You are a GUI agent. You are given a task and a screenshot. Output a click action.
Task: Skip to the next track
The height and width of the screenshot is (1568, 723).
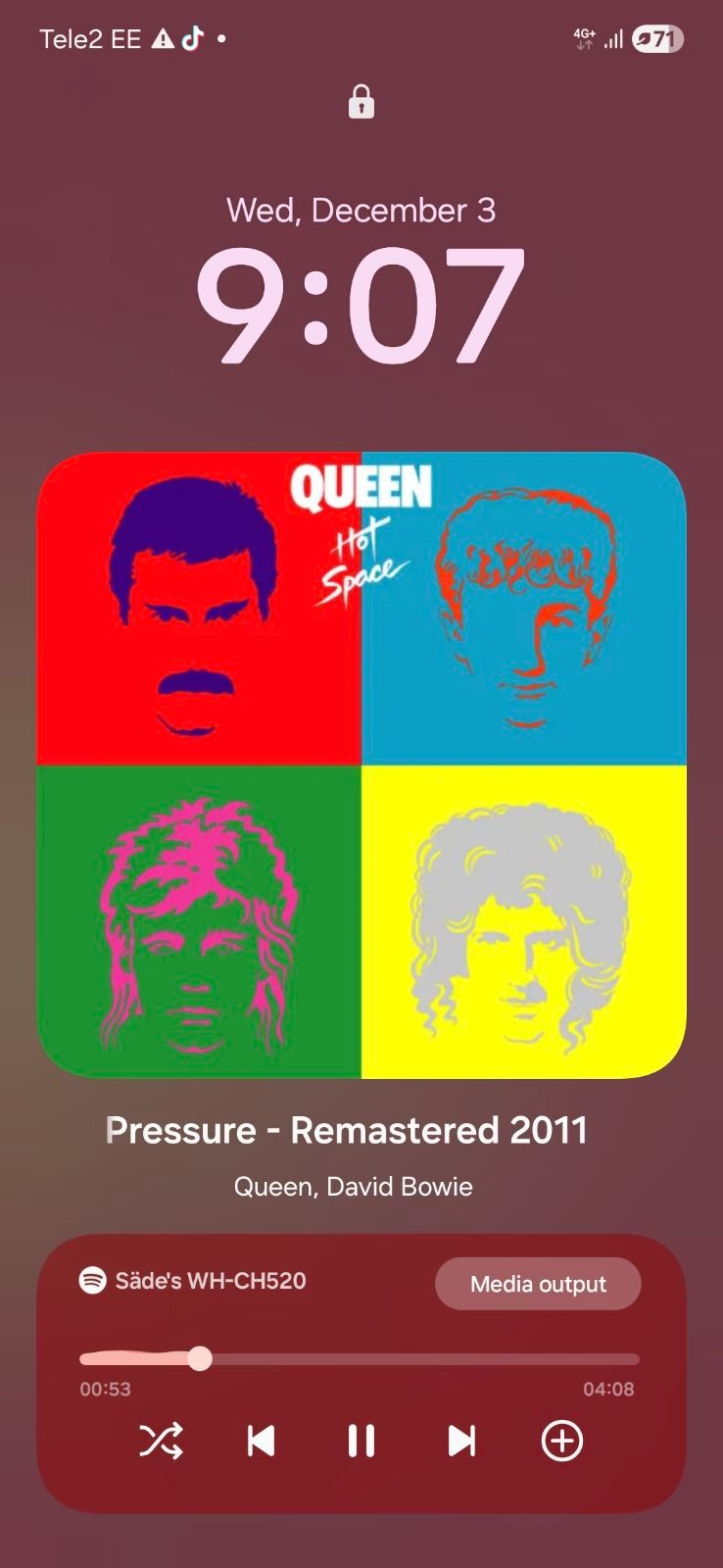[x=461, y=1441]
